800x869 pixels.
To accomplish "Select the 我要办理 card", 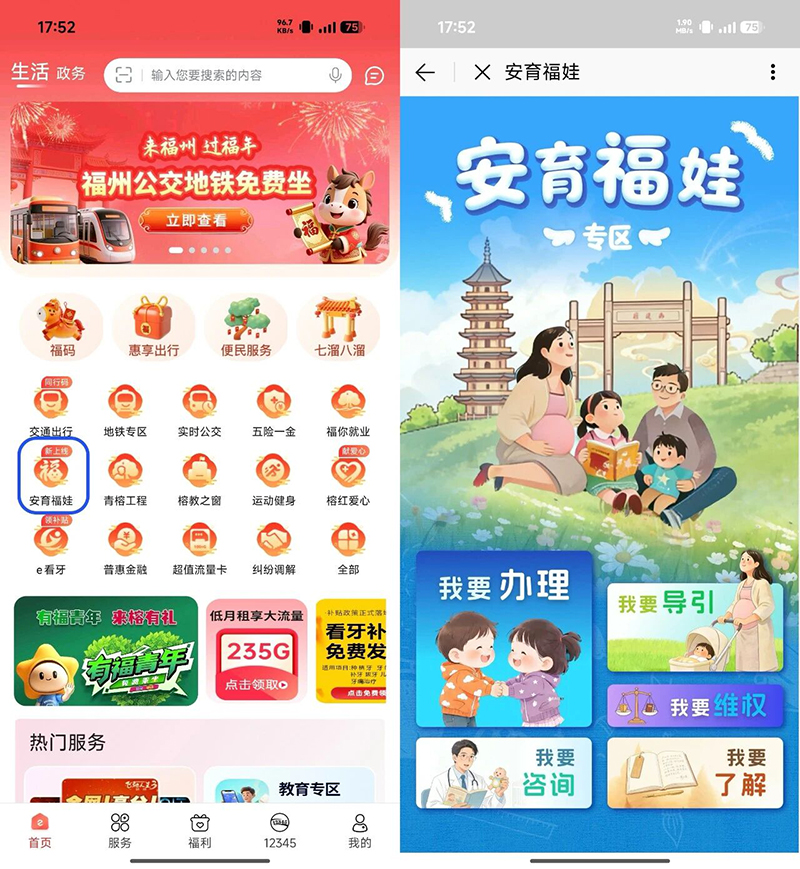I will (x=504, y=638).
